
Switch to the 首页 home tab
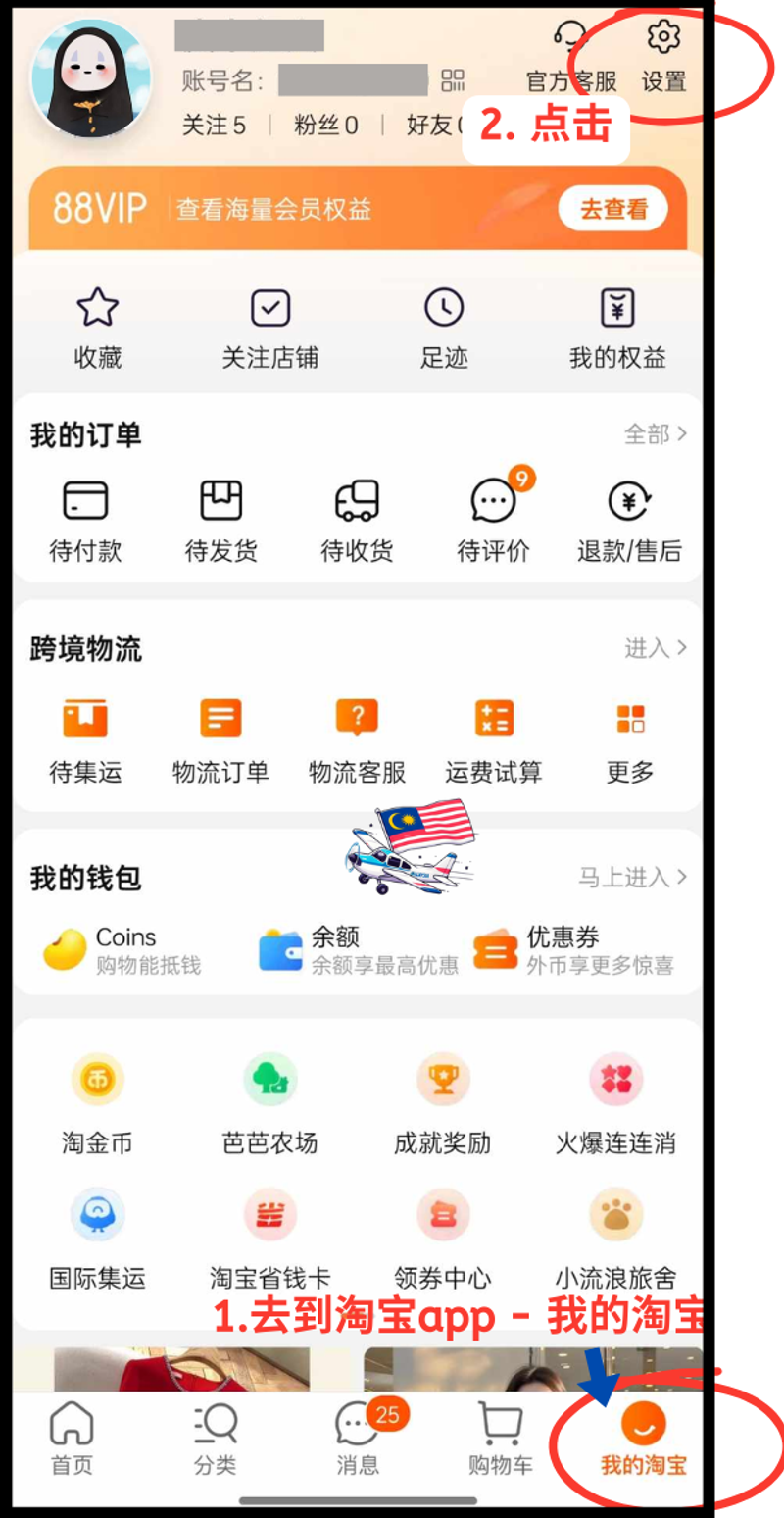tap(72, 1438)
